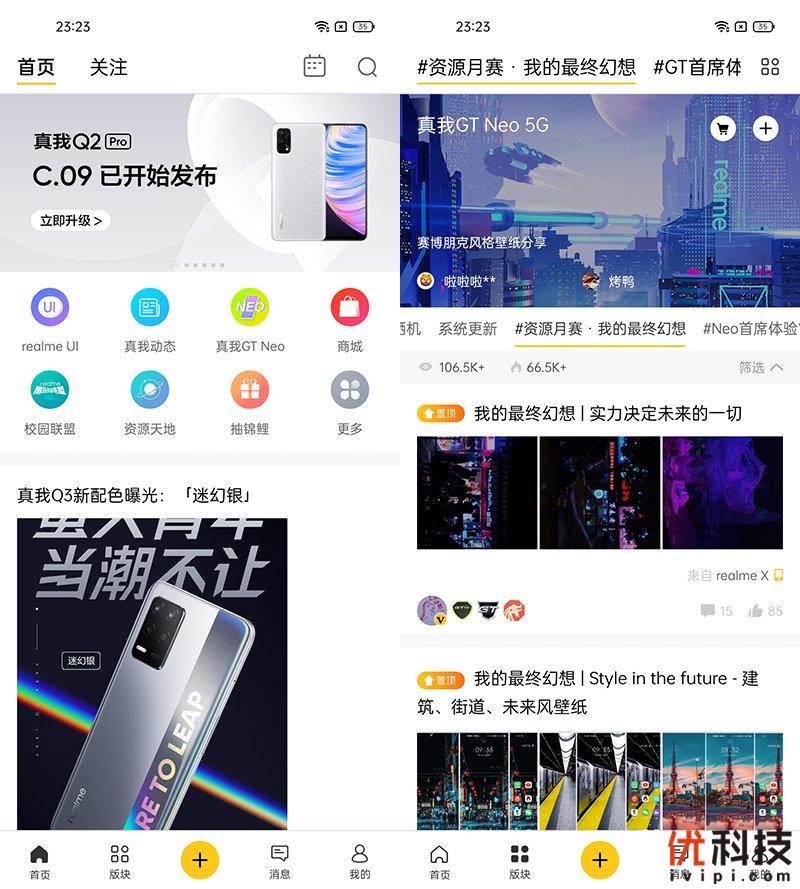The height and width of the screenshot is (889, 800).
Task: Expand the 筛选 filter dropdown
Action: pyautogui.click(x=761, y=367)
